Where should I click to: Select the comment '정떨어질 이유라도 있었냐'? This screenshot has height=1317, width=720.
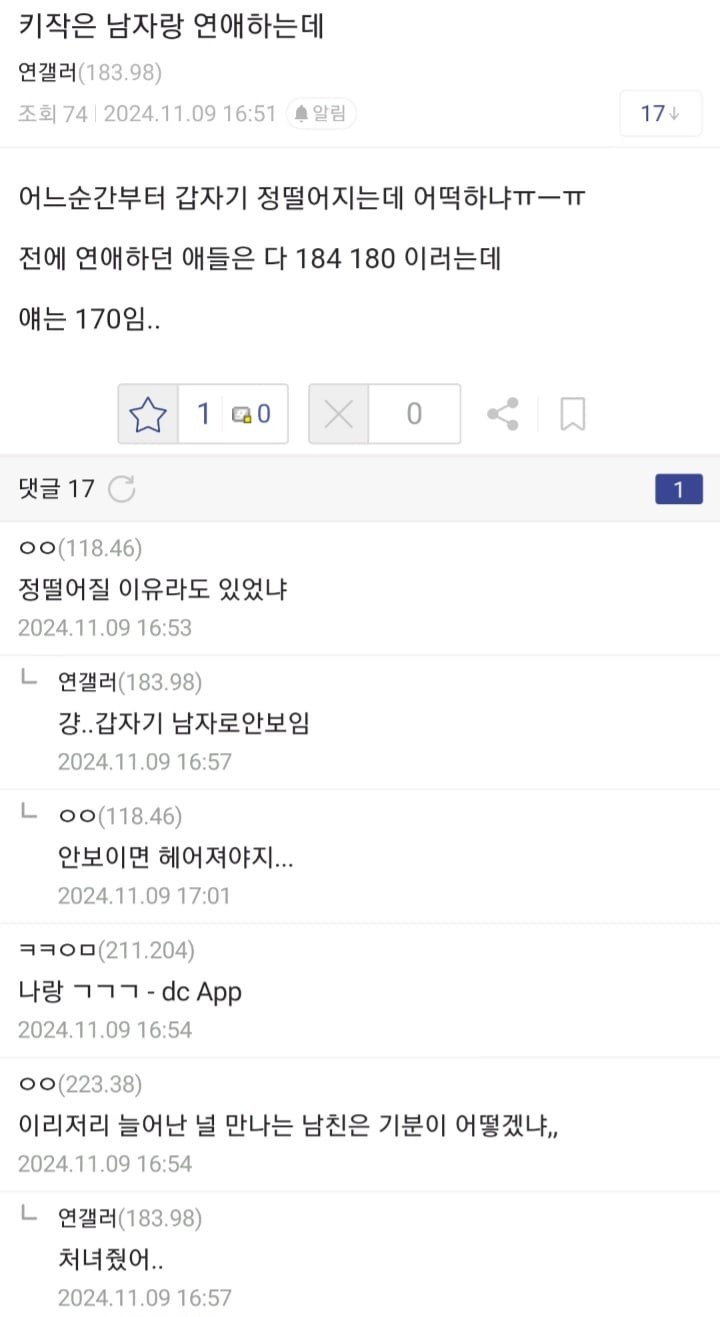point(153,589)
